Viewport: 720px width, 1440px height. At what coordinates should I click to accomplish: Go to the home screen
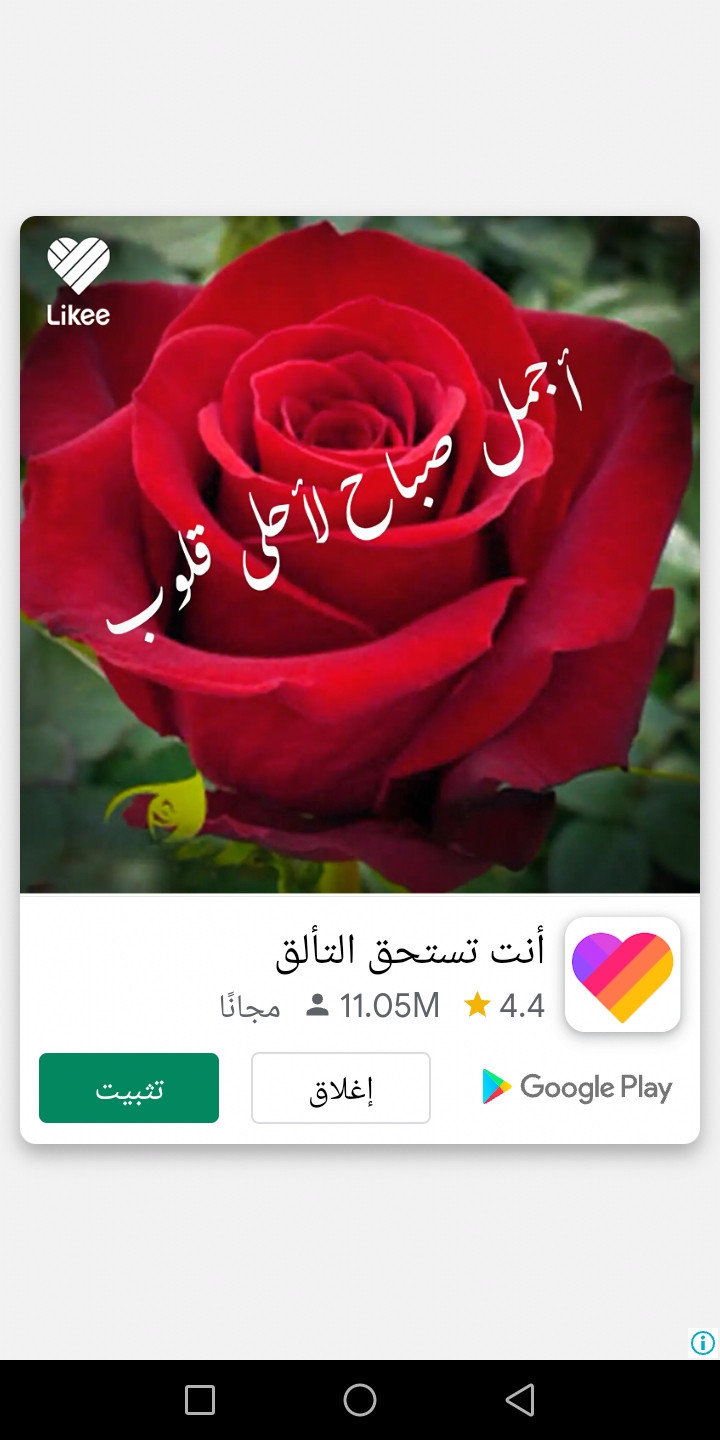(360, 1400)
